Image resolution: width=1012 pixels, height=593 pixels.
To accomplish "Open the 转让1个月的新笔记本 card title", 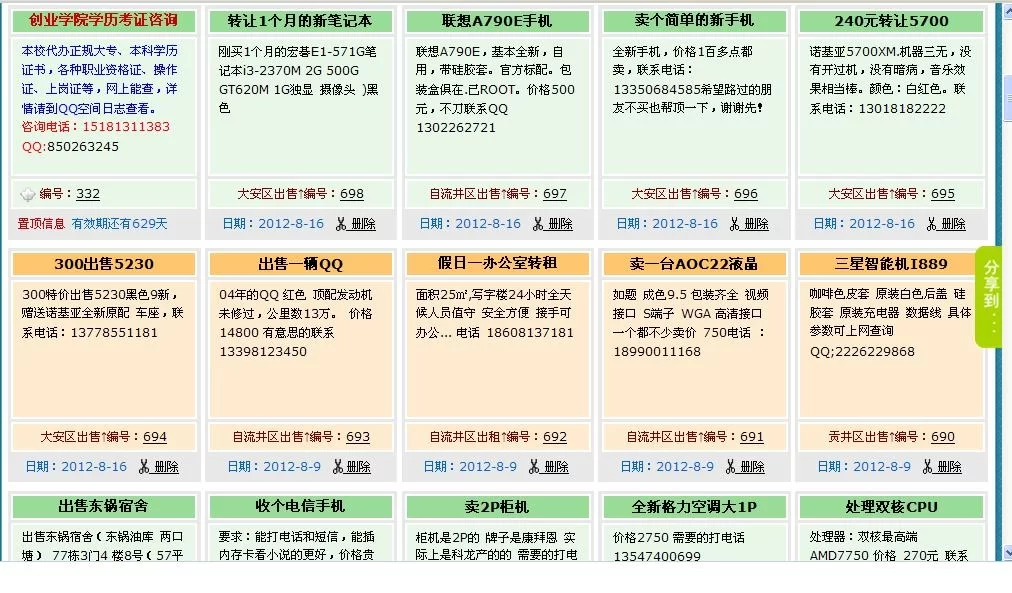I will (x=300, y=20).
